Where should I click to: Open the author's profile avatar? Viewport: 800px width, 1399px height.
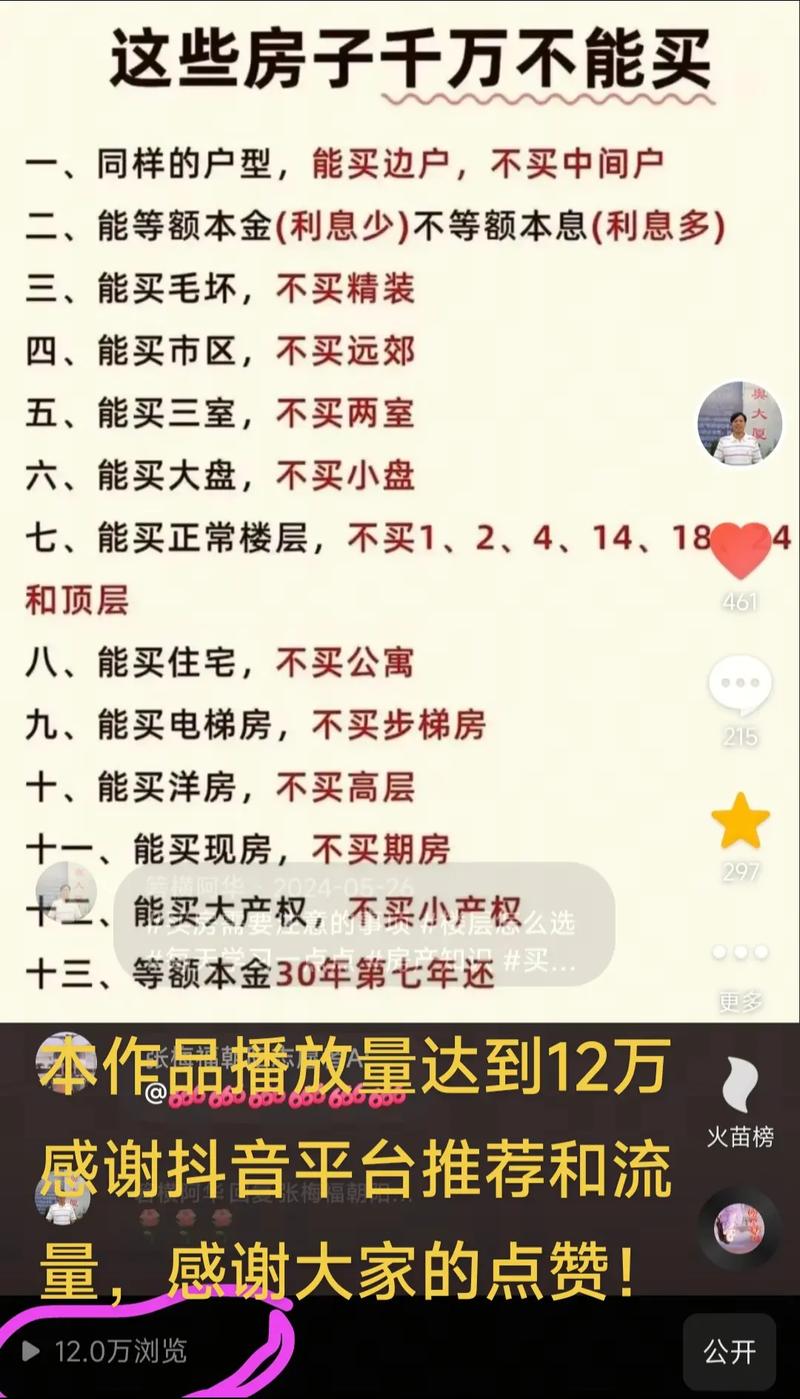click(739, 424)
